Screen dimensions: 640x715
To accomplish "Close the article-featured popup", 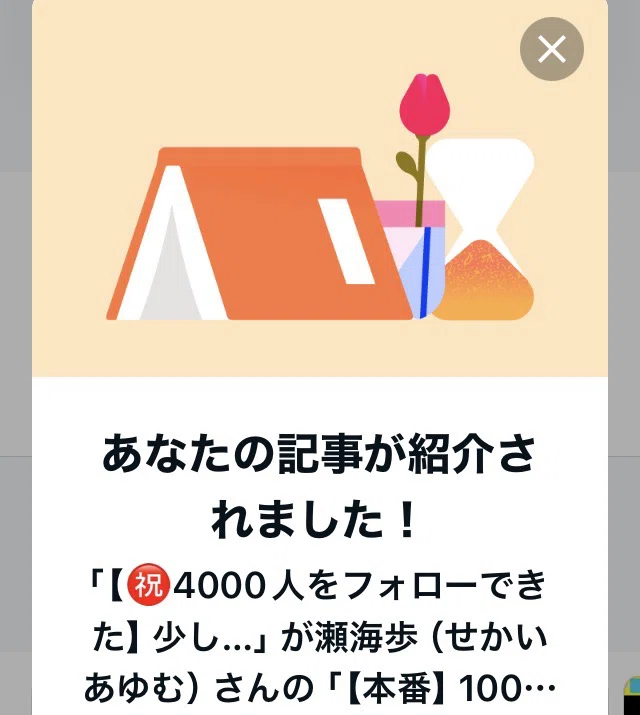I will click(x=552, y=49).
